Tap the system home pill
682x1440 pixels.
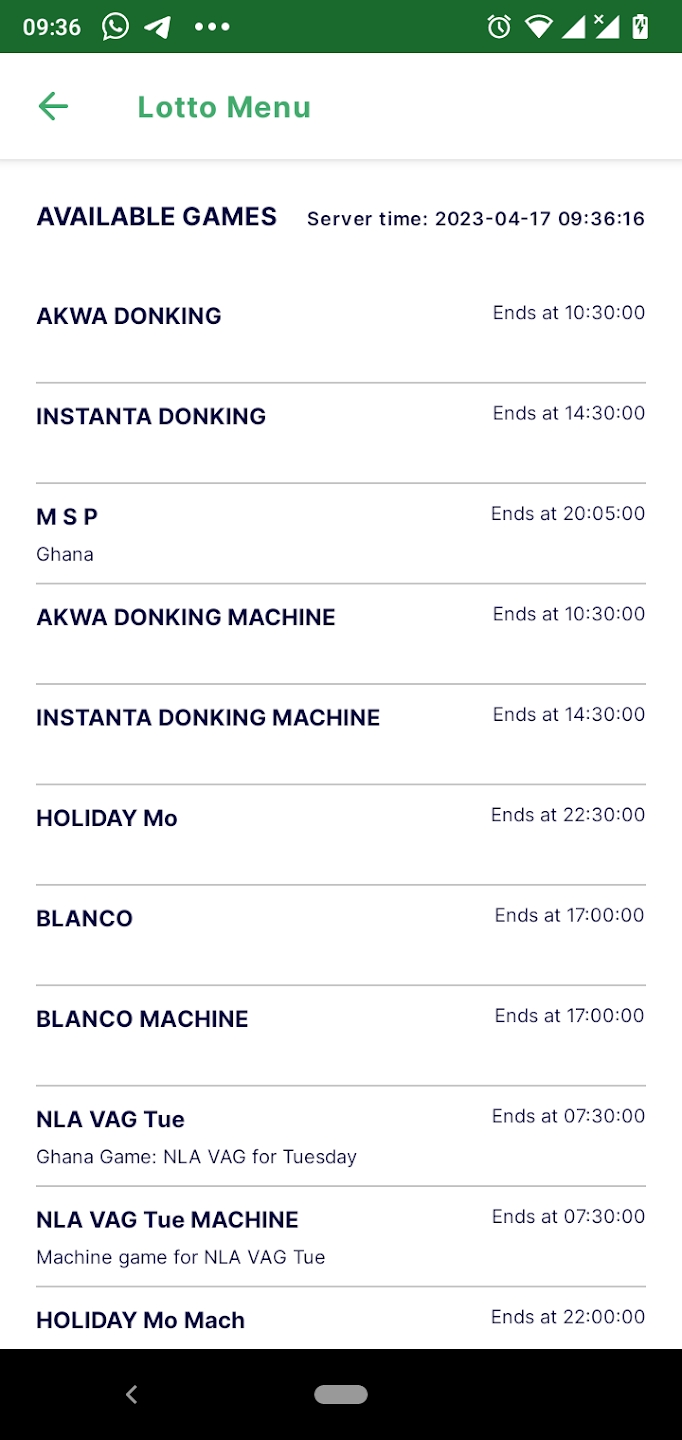341,1394
